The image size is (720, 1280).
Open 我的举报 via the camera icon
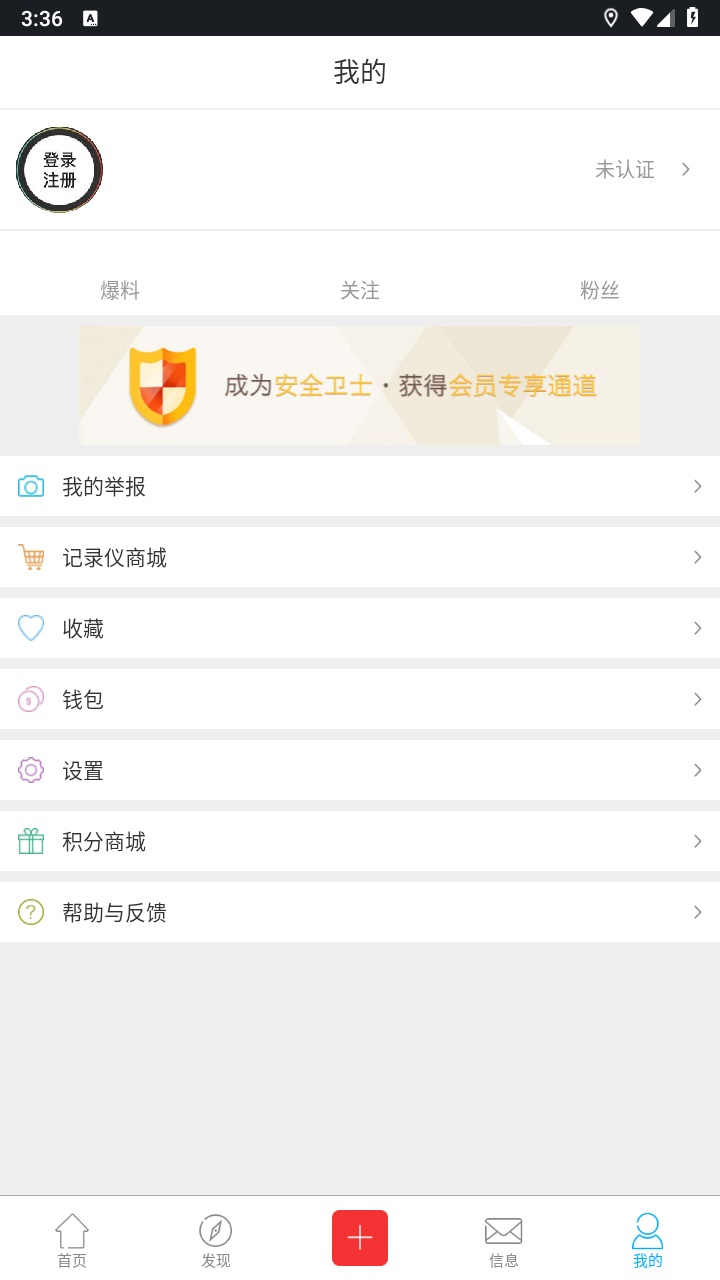point(30,486)
